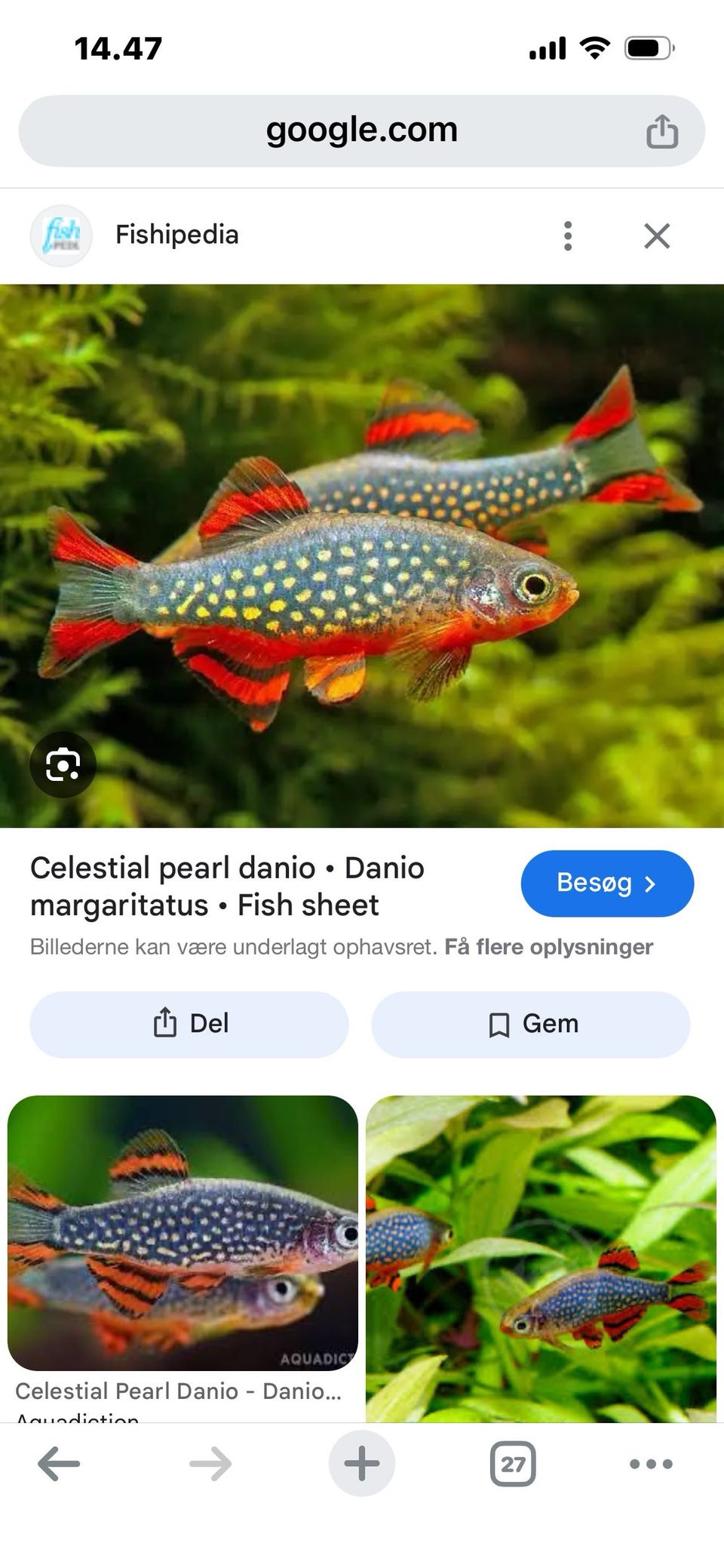
Task: Open the right fish-in-plants thumbnail
Action: point(543,1253)
